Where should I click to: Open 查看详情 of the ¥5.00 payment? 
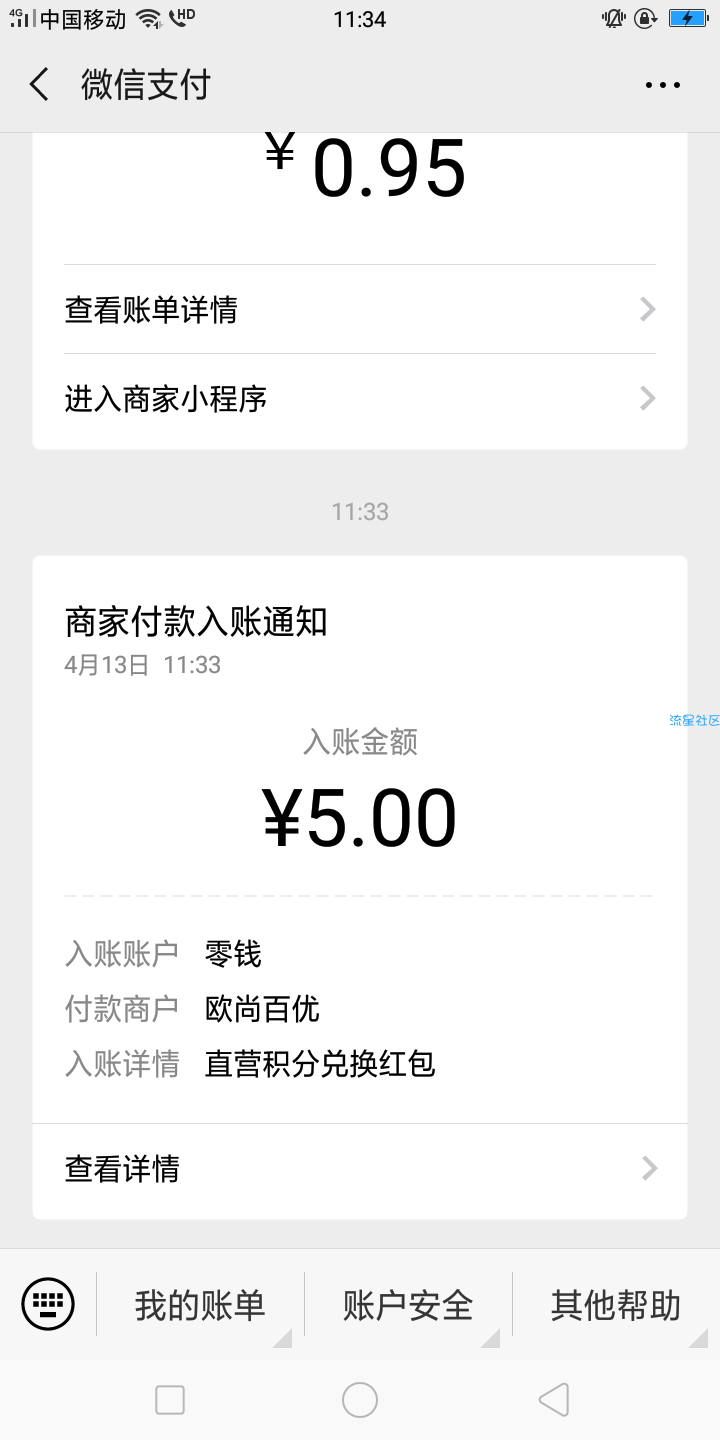point(360,1168)
